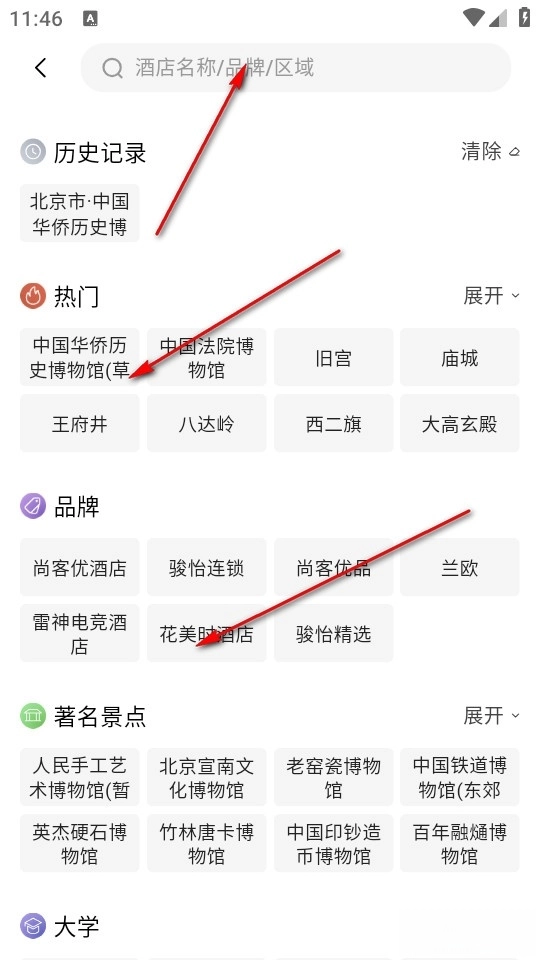Screen dimensions: 540x960
Task: Select 中国印钞造币博物馆 attraction
Action: 334,843
